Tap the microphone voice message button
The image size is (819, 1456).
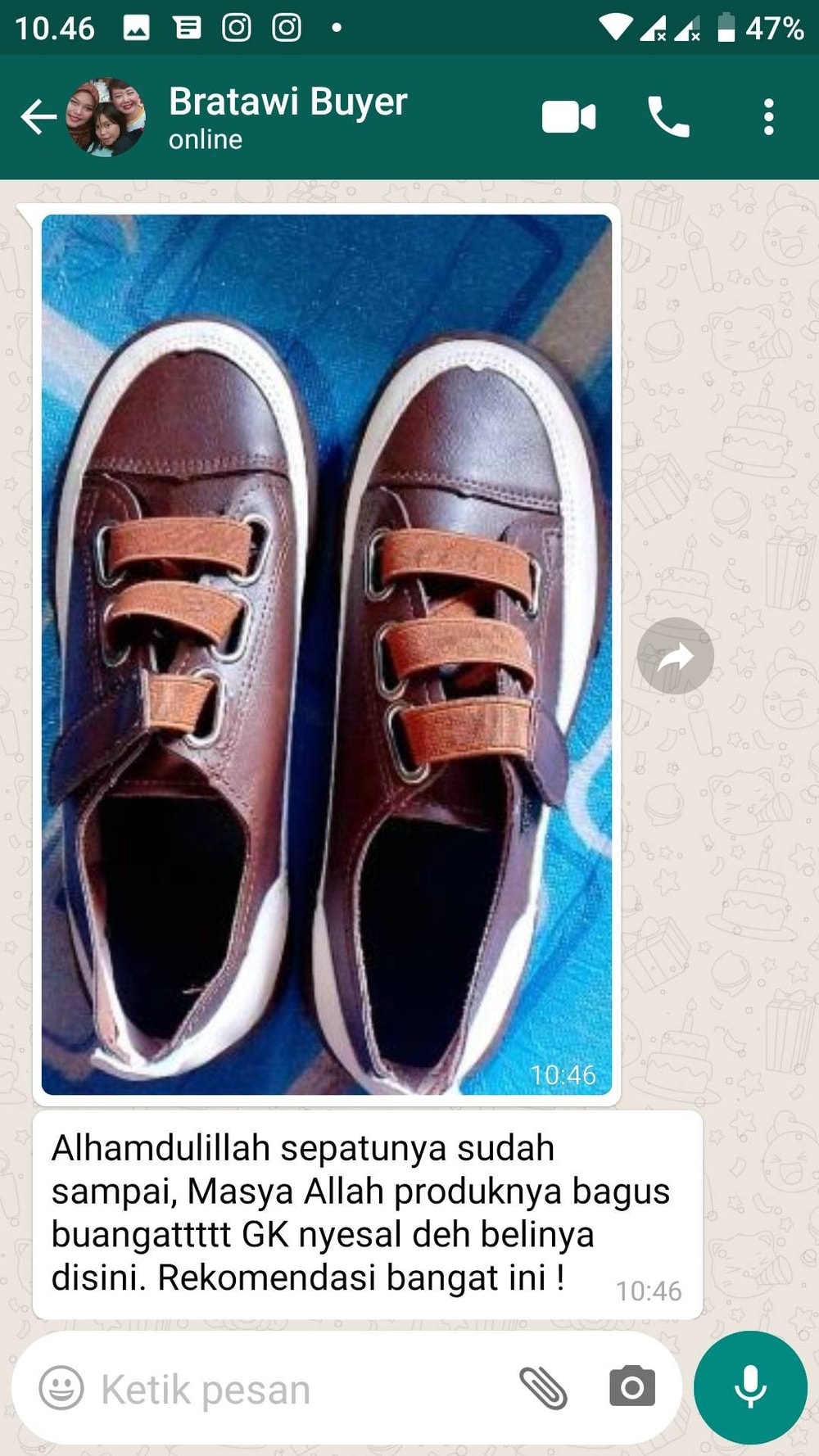click(x=750, y=1388)
